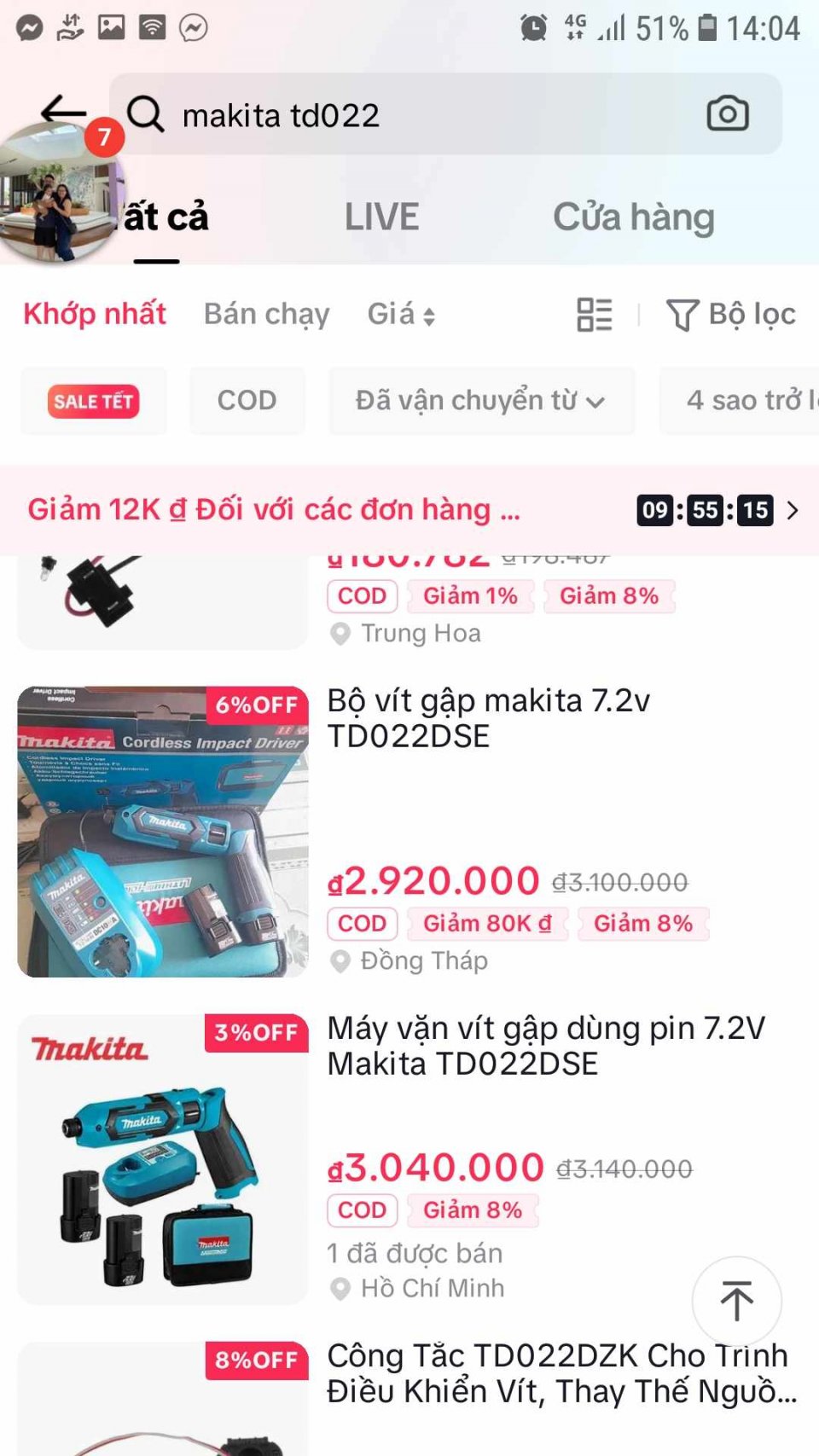Screen dimensions: 819x1456
Task: Open the Bộ lọc filter panel
Action: point(730,314)
